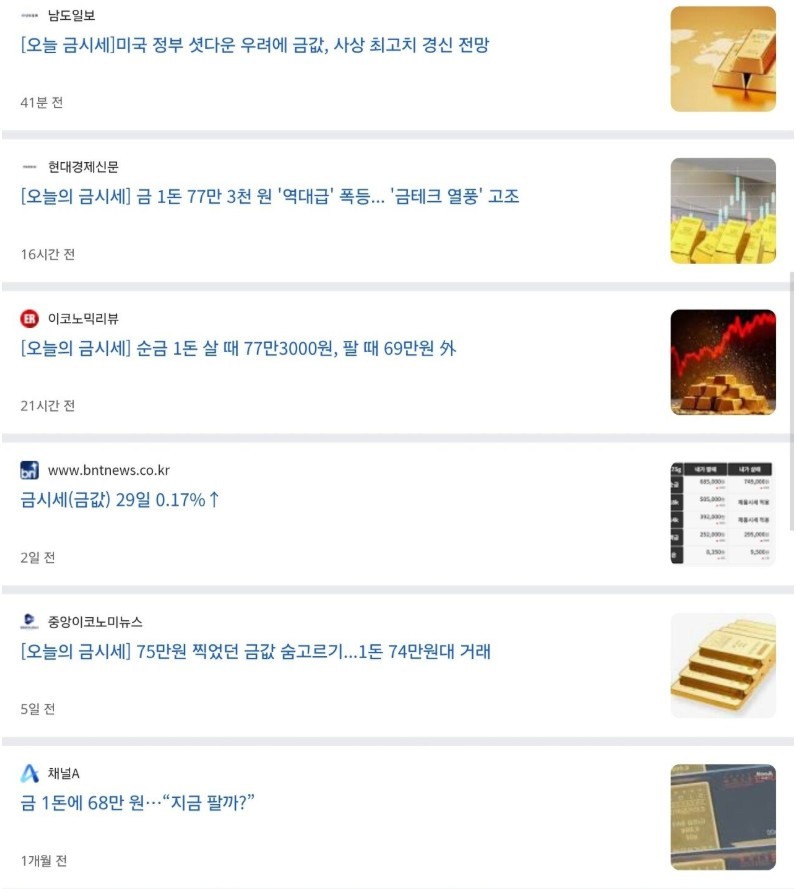Image resolution: width=796 pixels, height=889 pixels.
Task: View the price table thumbnail of bntnews article
Action: tap(723, 514)
